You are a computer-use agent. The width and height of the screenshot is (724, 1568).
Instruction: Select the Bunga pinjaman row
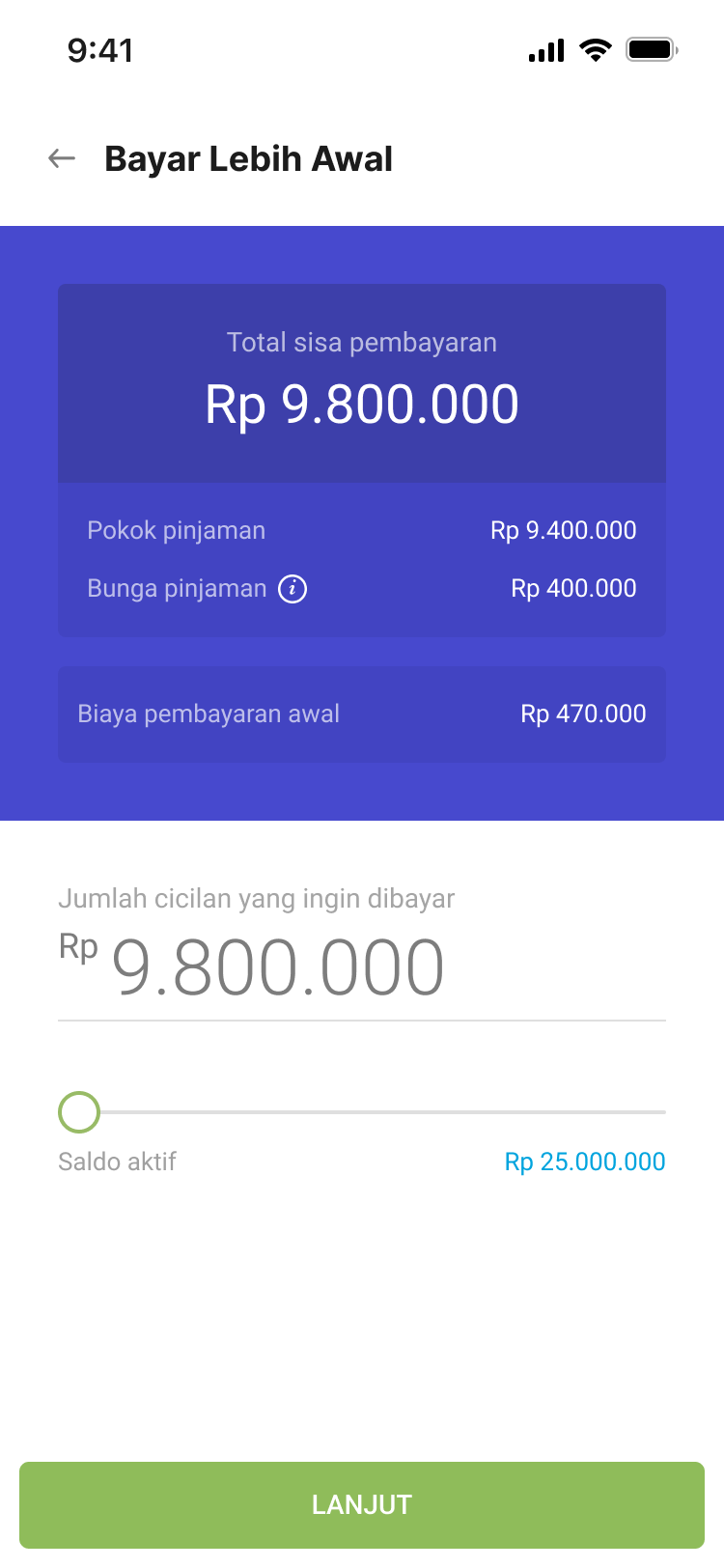coord(362,589)
